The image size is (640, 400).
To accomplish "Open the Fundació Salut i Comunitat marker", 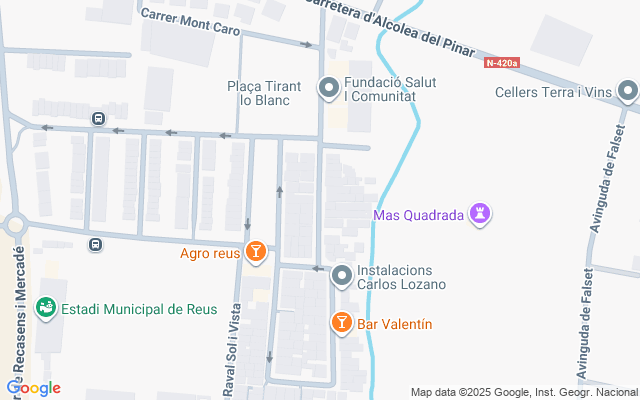I will pyautogui.click(x=329, y=89).
